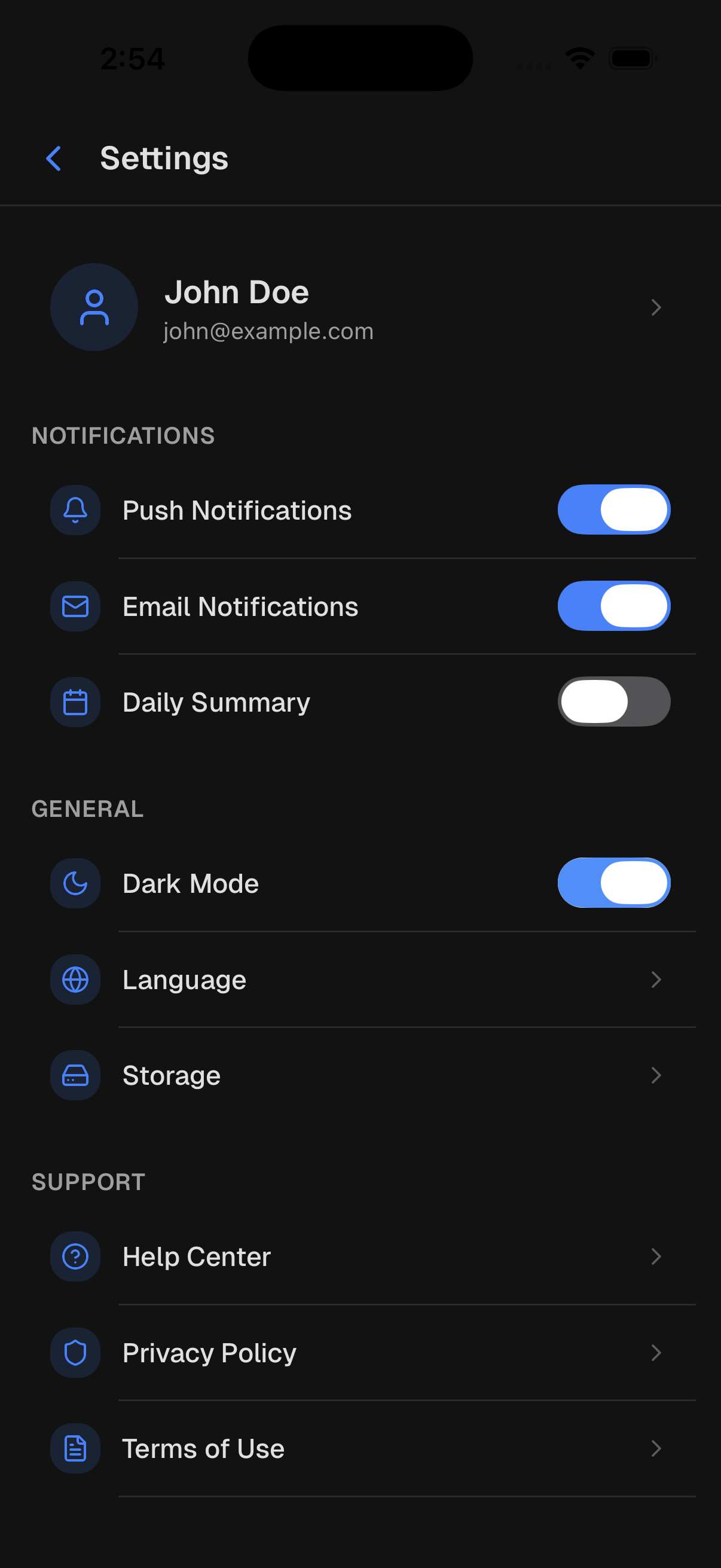
Task: Click the envelope icon next to Email Notifications
Action: pos(74,606)
